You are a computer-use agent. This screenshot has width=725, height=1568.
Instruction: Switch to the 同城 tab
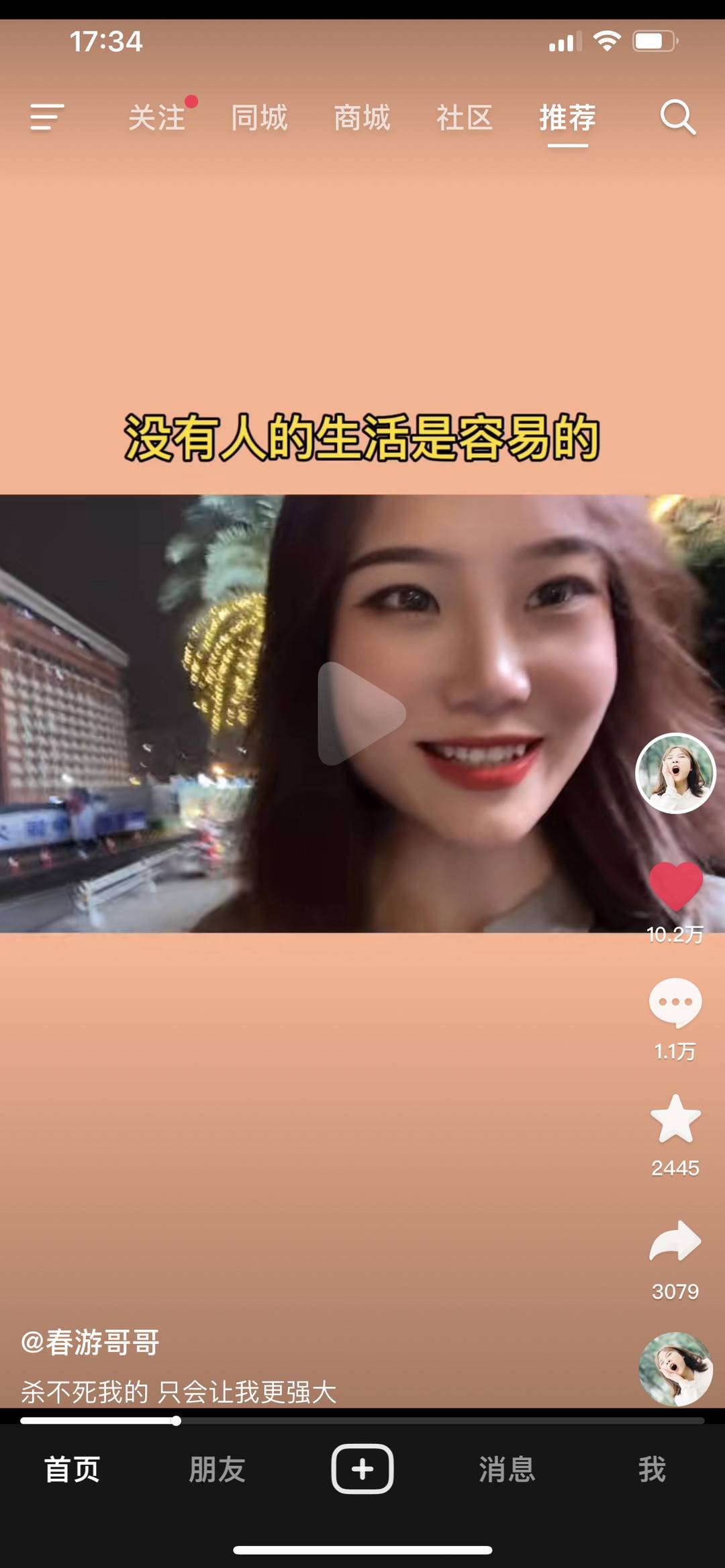[x=259, y=118]
